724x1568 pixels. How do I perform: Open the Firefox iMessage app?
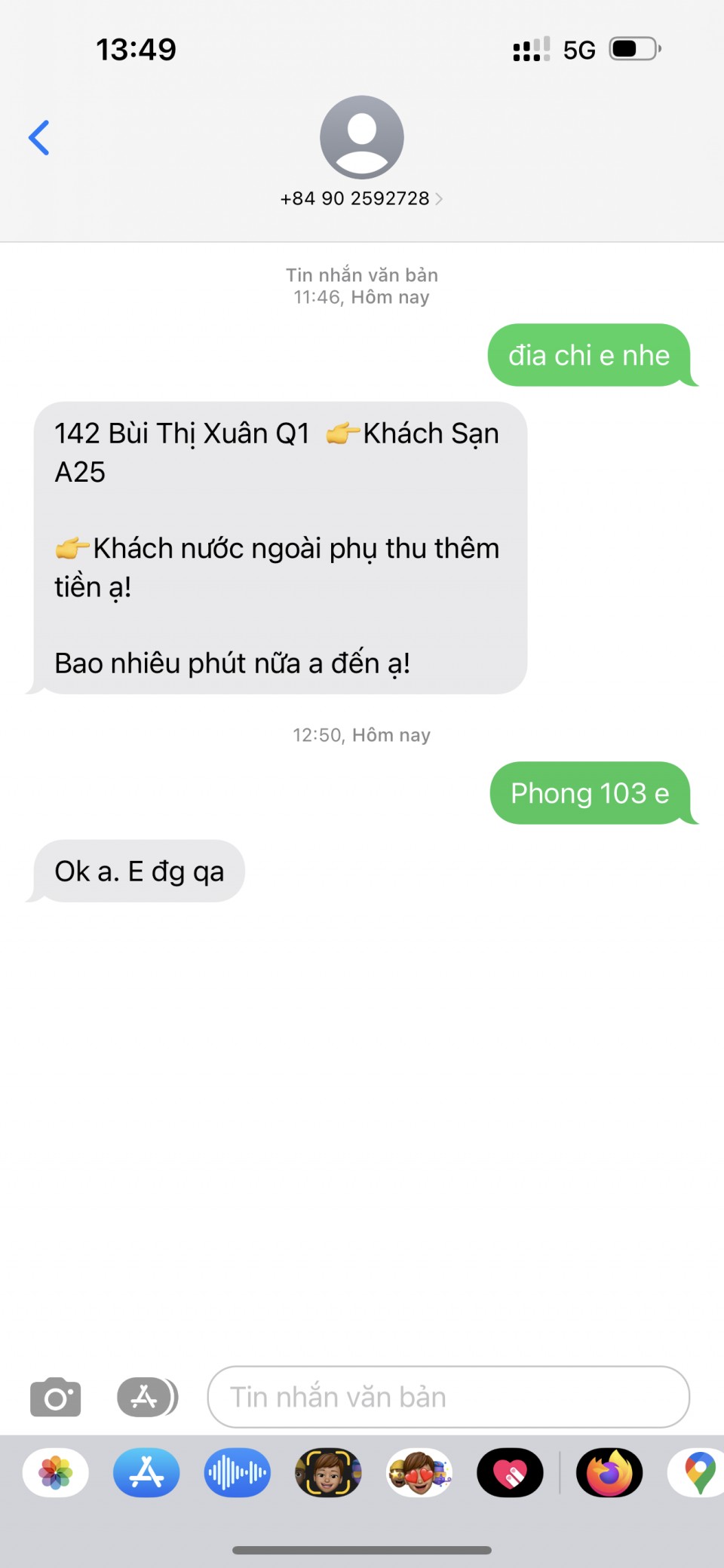(609, 1472)
